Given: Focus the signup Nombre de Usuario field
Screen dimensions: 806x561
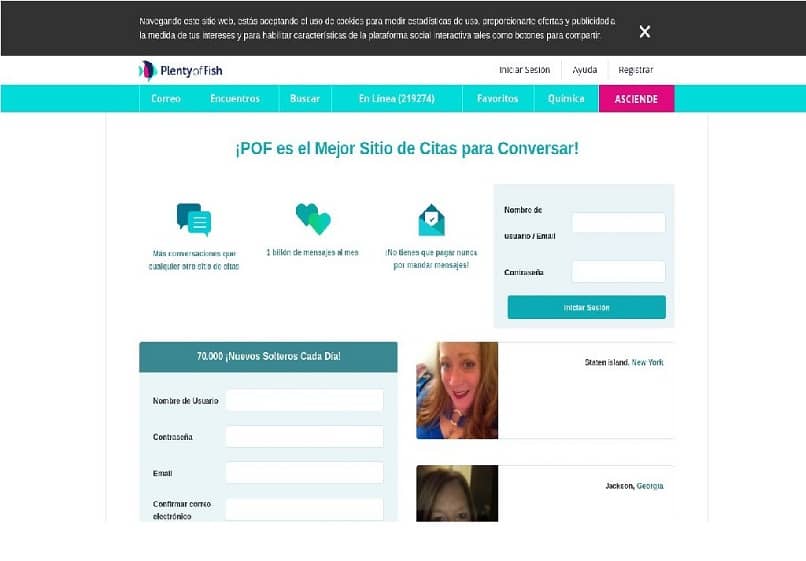Looking at the screenshot, I should coord(304,400).
